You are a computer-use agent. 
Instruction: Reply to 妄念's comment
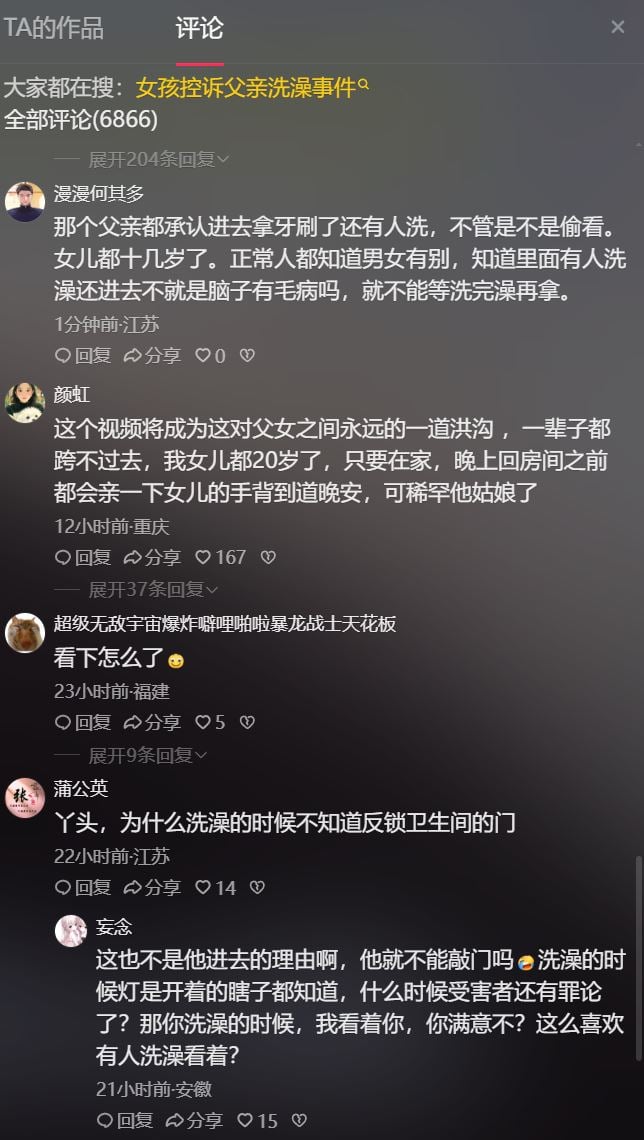point(125,1121)
